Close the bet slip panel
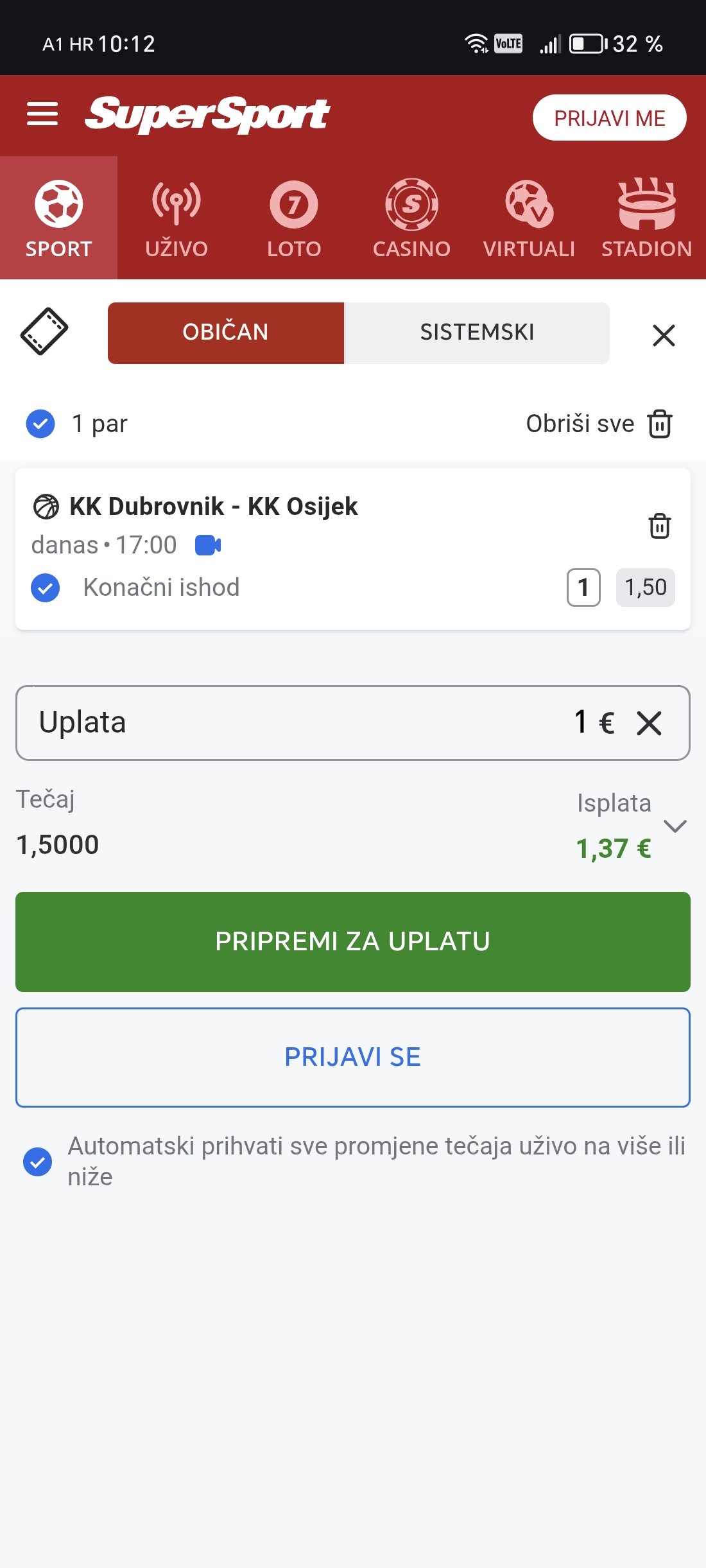 pyautogui.click(x=664, y=335)
